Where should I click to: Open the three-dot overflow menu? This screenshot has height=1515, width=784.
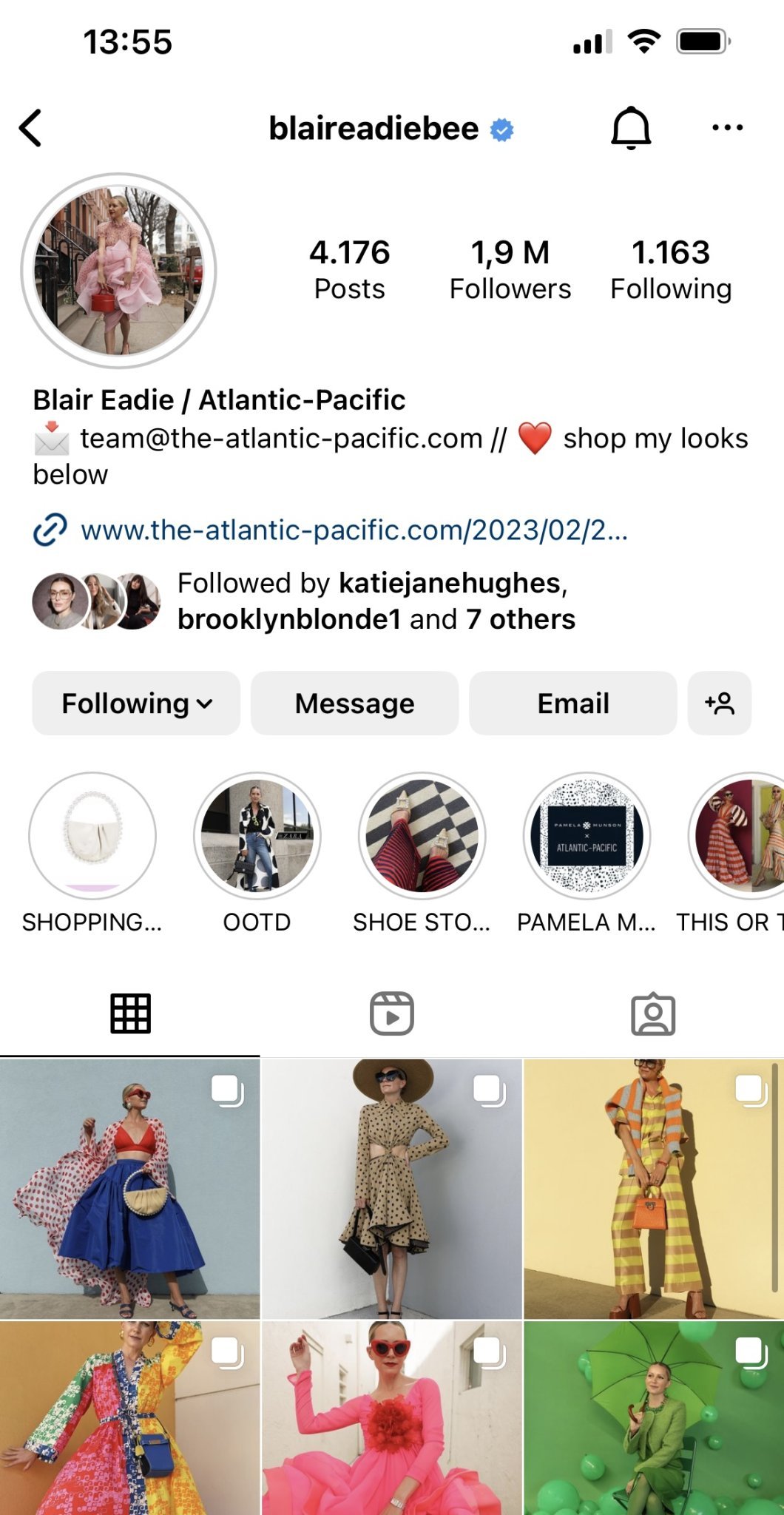click(727, 128)
